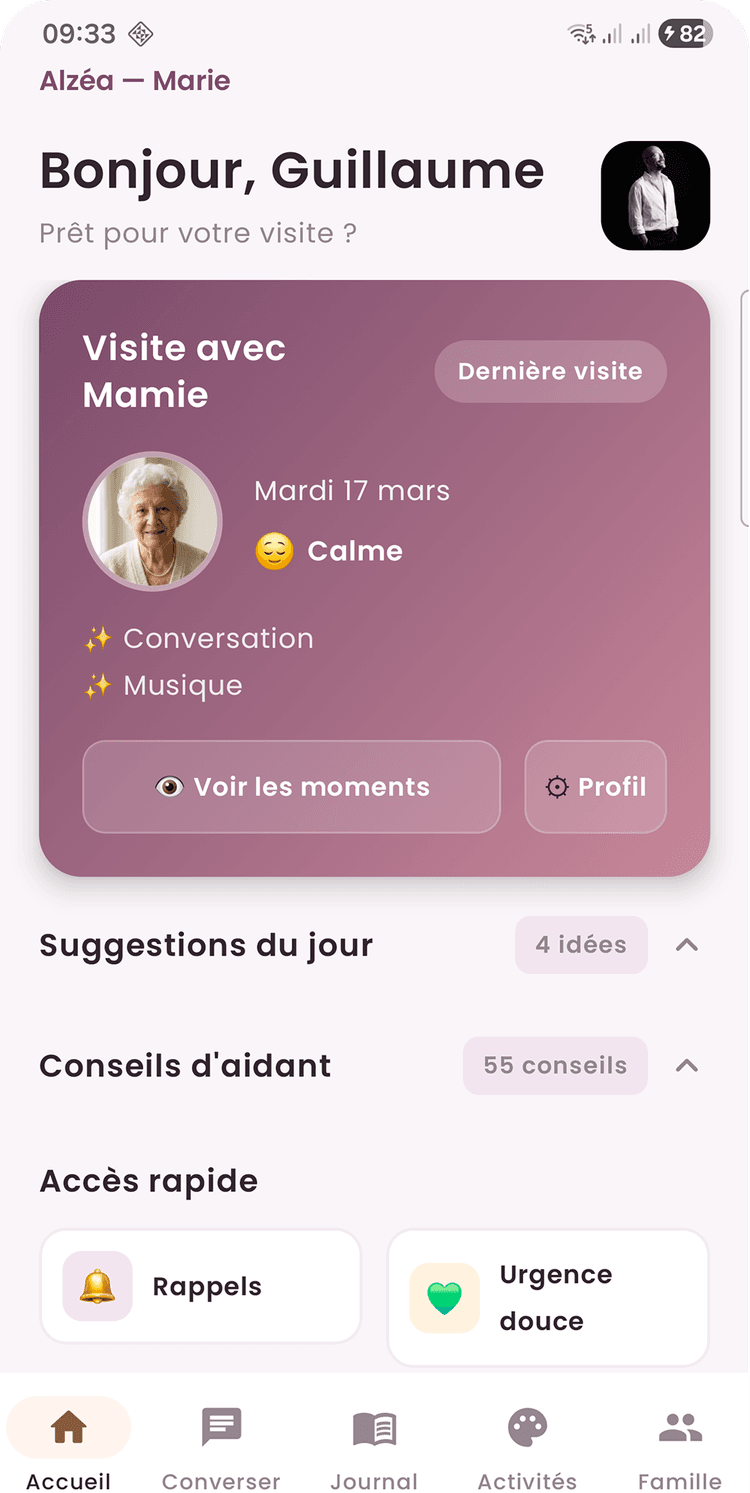Click the Alzéa — Marie header link

134,80
